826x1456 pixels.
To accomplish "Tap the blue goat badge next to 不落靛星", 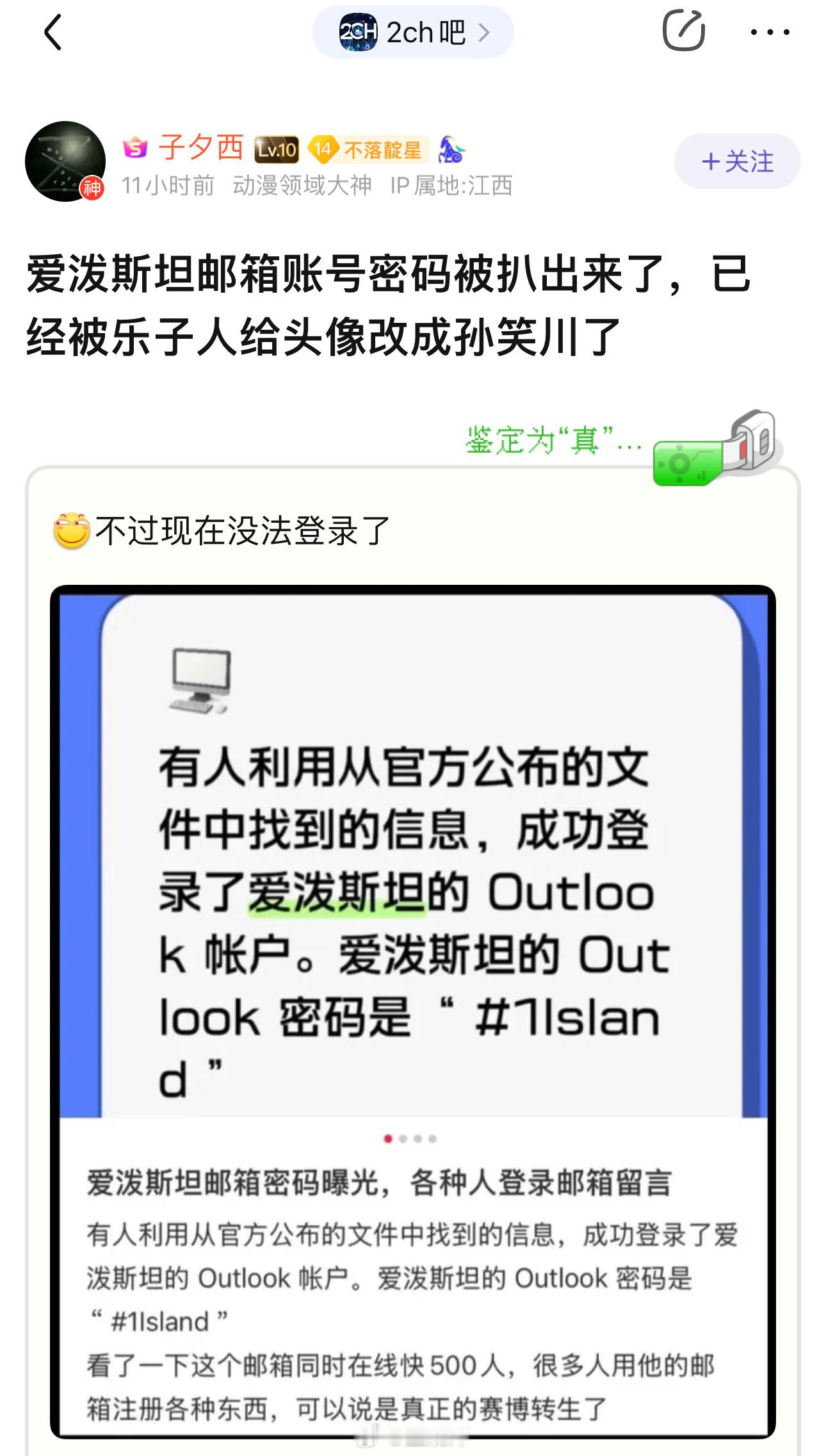I will click(x=450, y=149).
